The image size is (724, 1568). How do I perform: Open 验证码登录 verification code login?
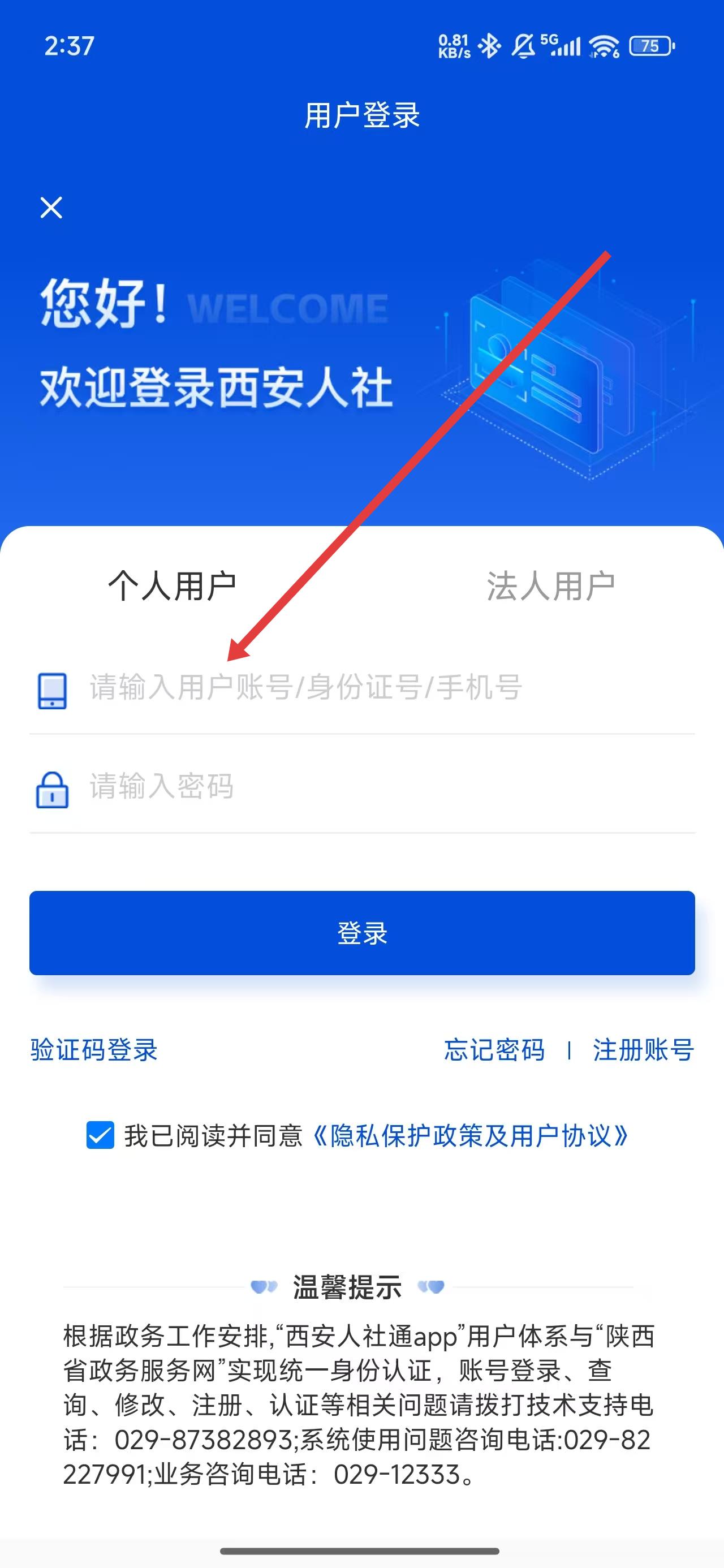94,1050
